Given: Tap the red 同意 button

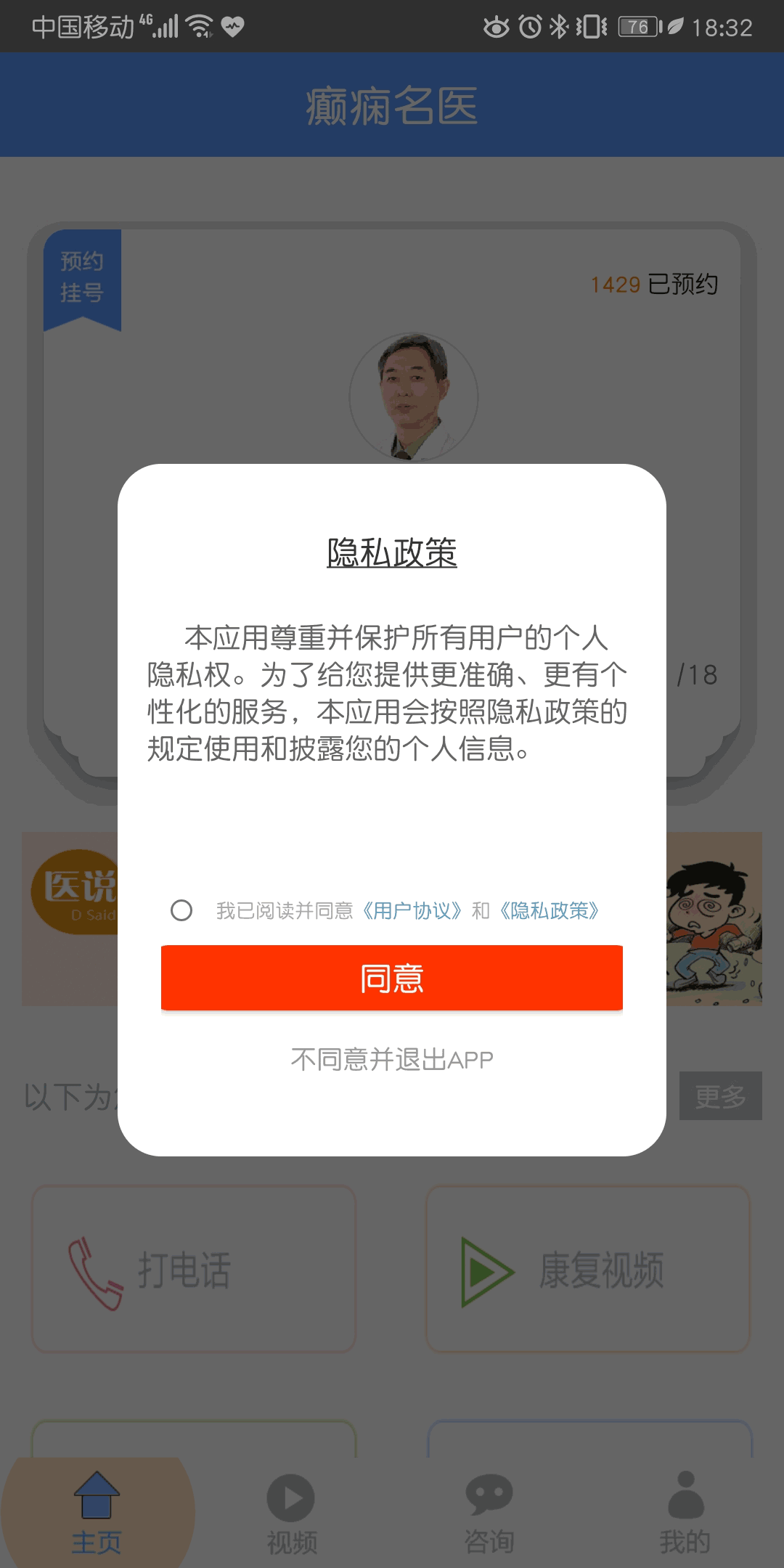Looking at the screenshot, I should click(392, 978).
